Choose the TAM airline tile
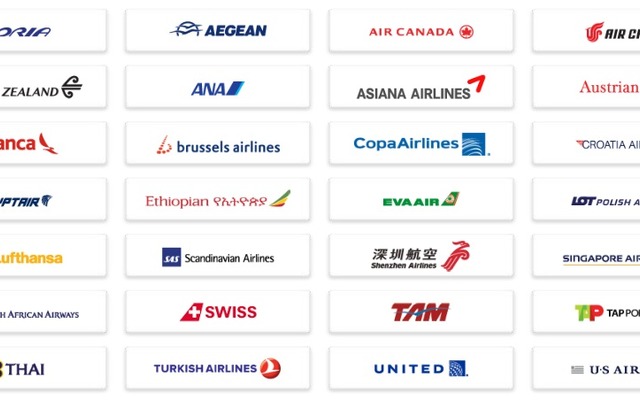The width and height of the screenshot is (640, 400). (421, 312)
